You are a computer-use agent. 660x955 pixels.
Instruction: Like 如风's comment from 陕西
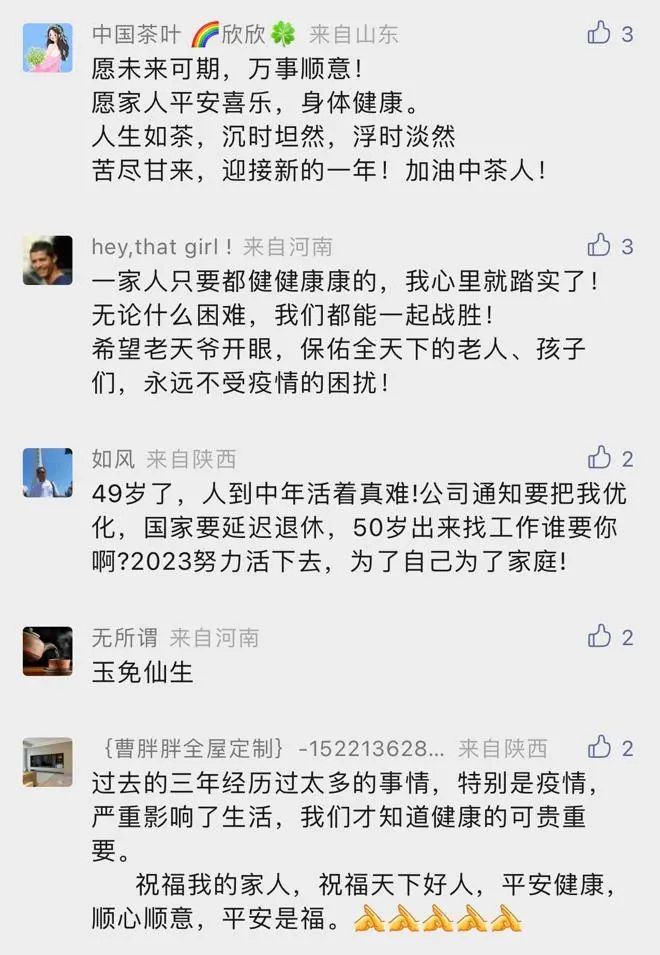(x=599, y=458)
